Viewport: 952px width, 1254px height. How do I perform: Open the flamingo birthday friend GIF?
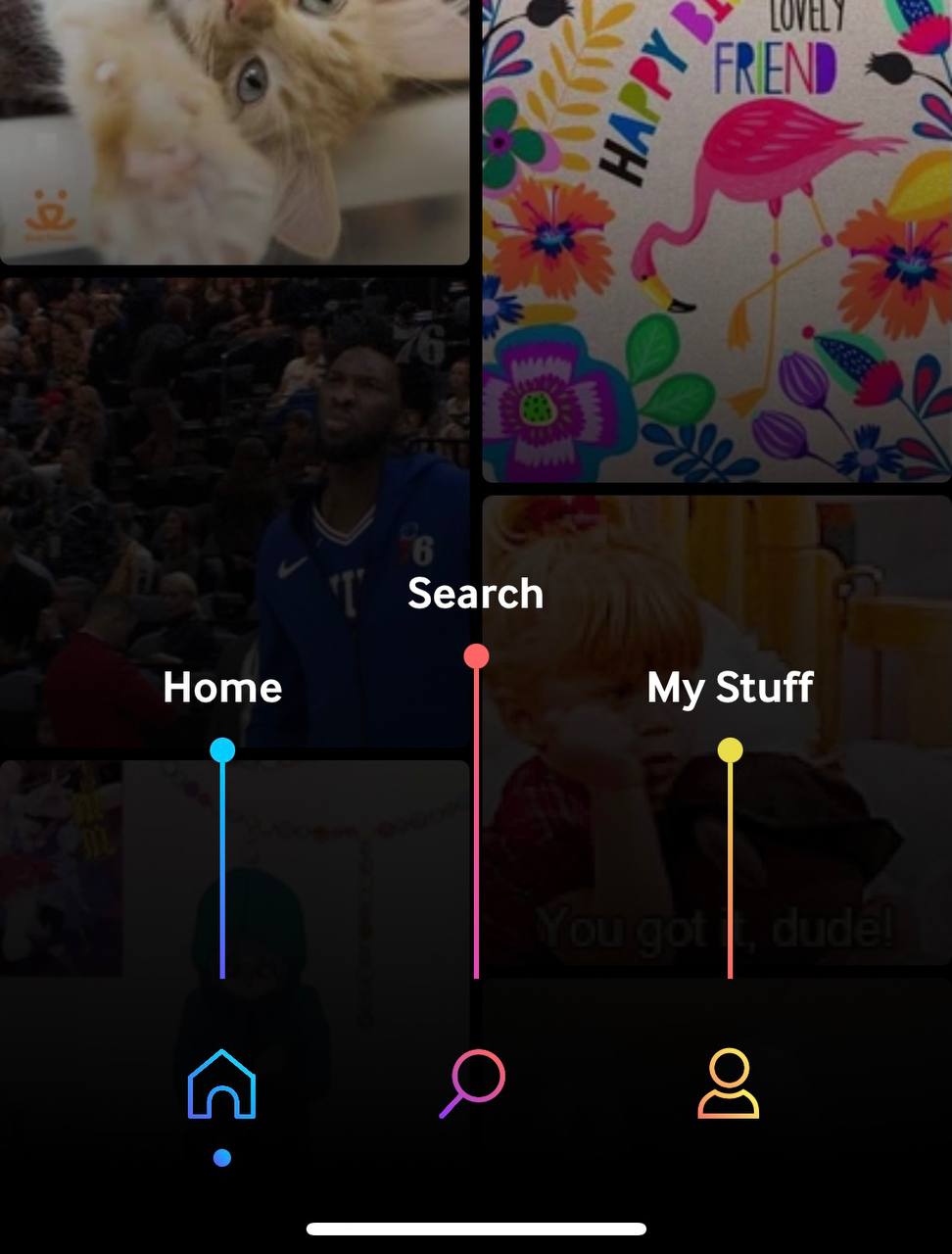717,240
